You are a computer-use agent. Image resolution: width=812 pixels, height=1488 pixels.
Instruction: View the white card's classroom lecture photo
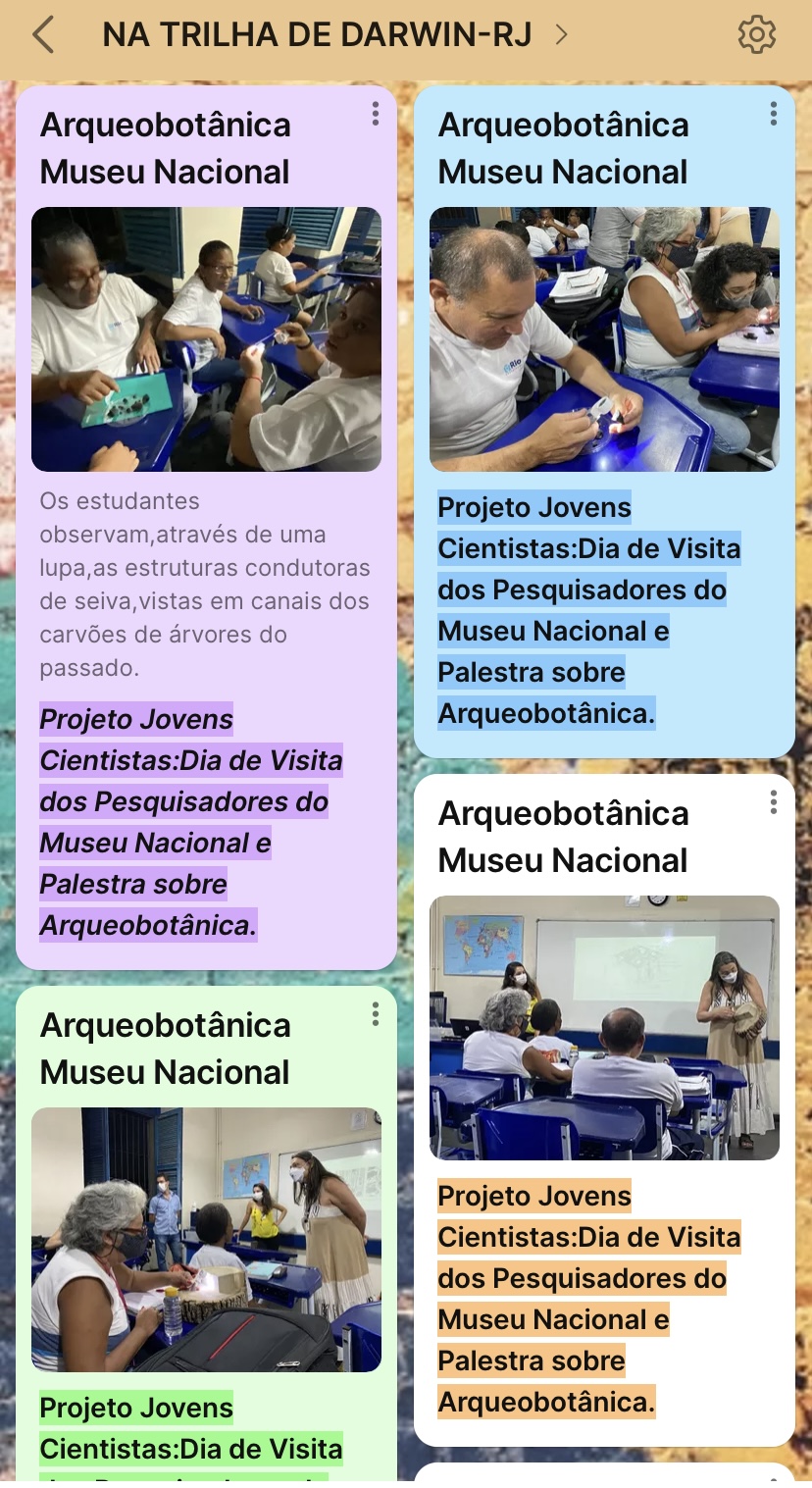point(604,1028)
